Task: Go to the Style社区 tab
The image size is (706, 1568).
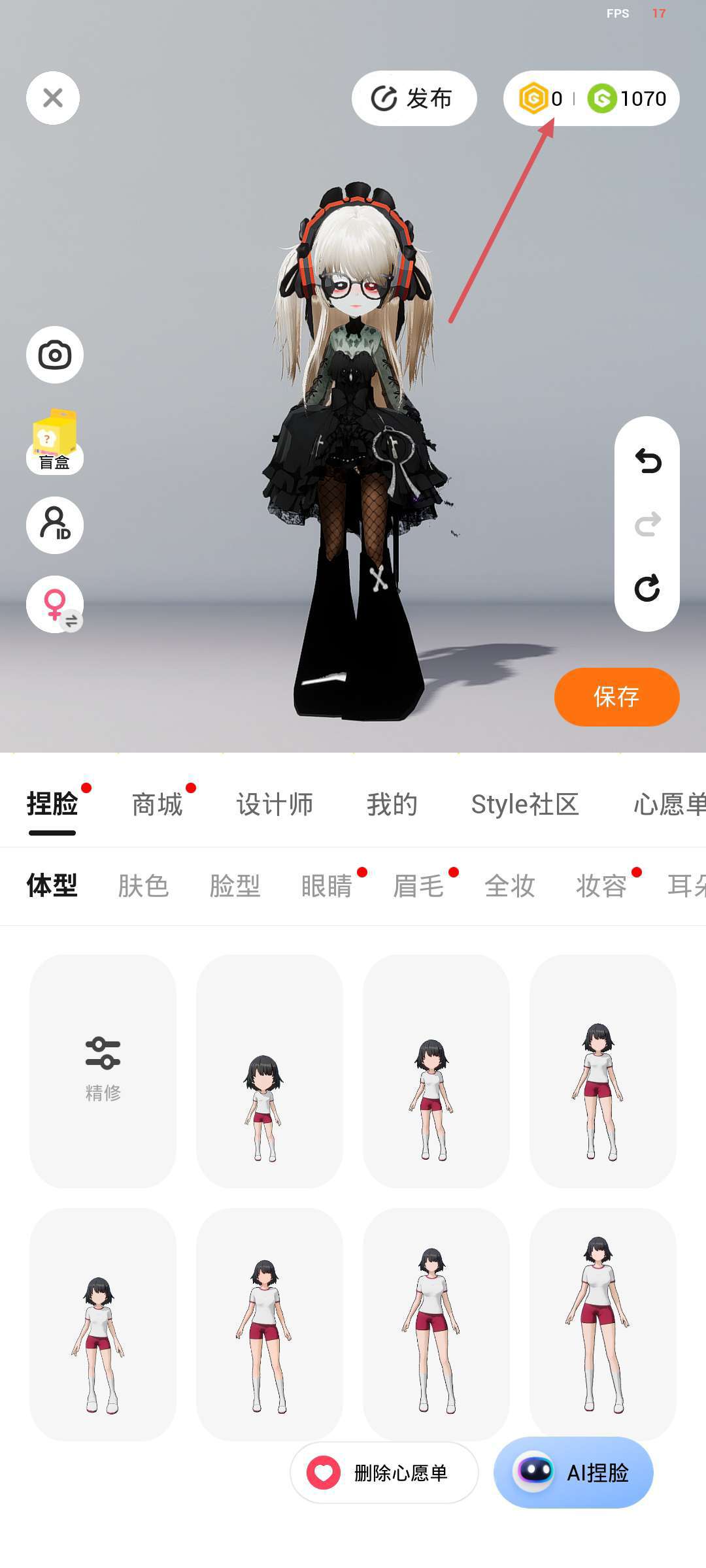Action: [x=525, y=804]
